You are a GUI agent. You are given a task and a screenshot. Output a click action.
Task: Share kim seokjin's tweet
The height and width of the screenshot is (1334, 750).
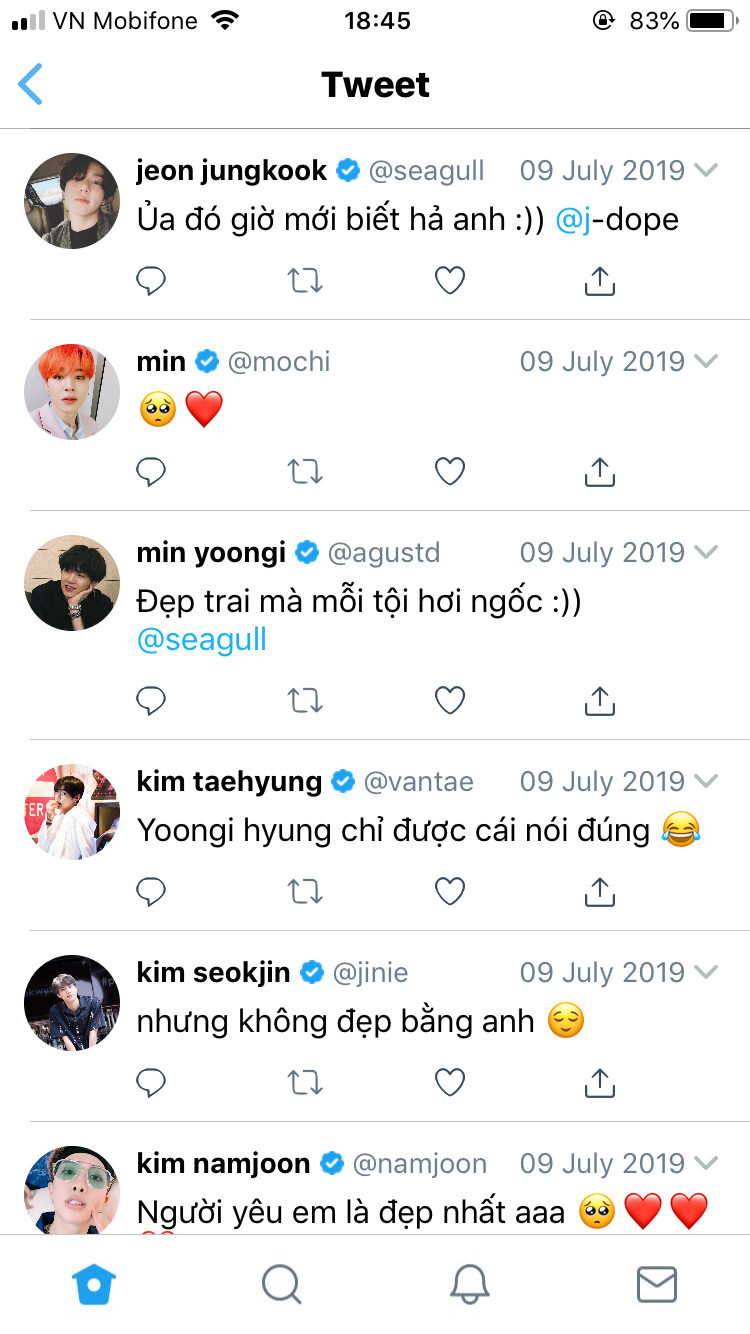point(599,1081)
